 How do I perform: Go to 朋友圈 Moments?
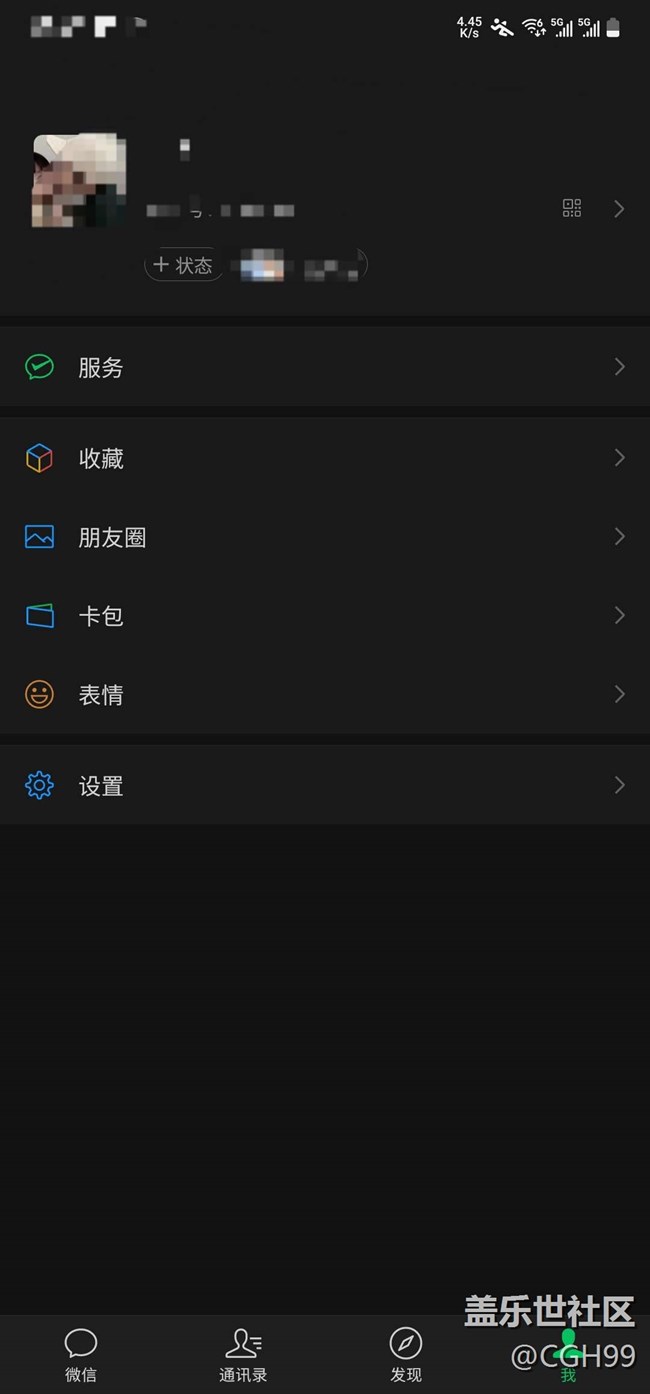(x=325, y=537)
